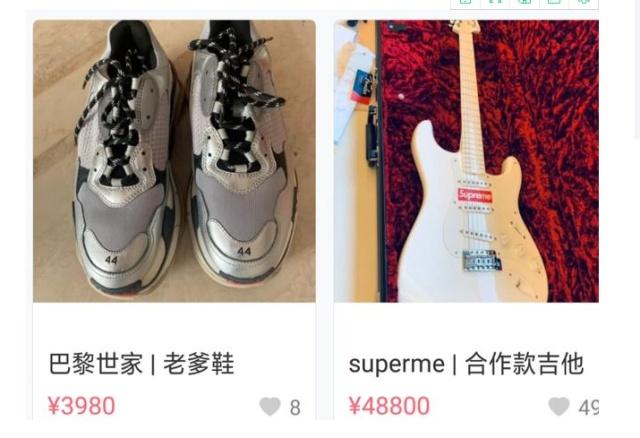
Task: Like the superme 合作款吉他 listing
Action: (x=559, y=407)
